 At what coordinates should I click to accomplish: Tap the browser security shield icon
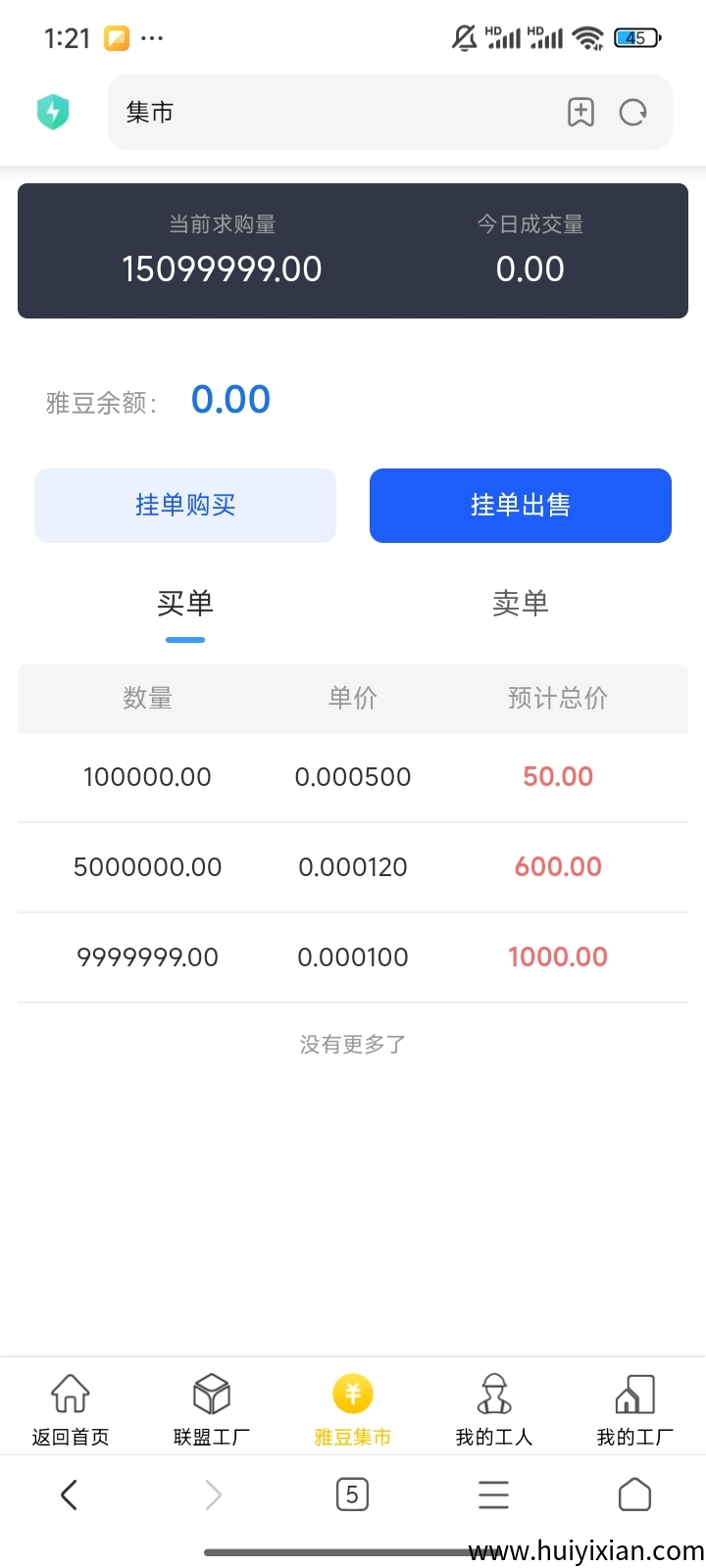[x=53, y=112]
